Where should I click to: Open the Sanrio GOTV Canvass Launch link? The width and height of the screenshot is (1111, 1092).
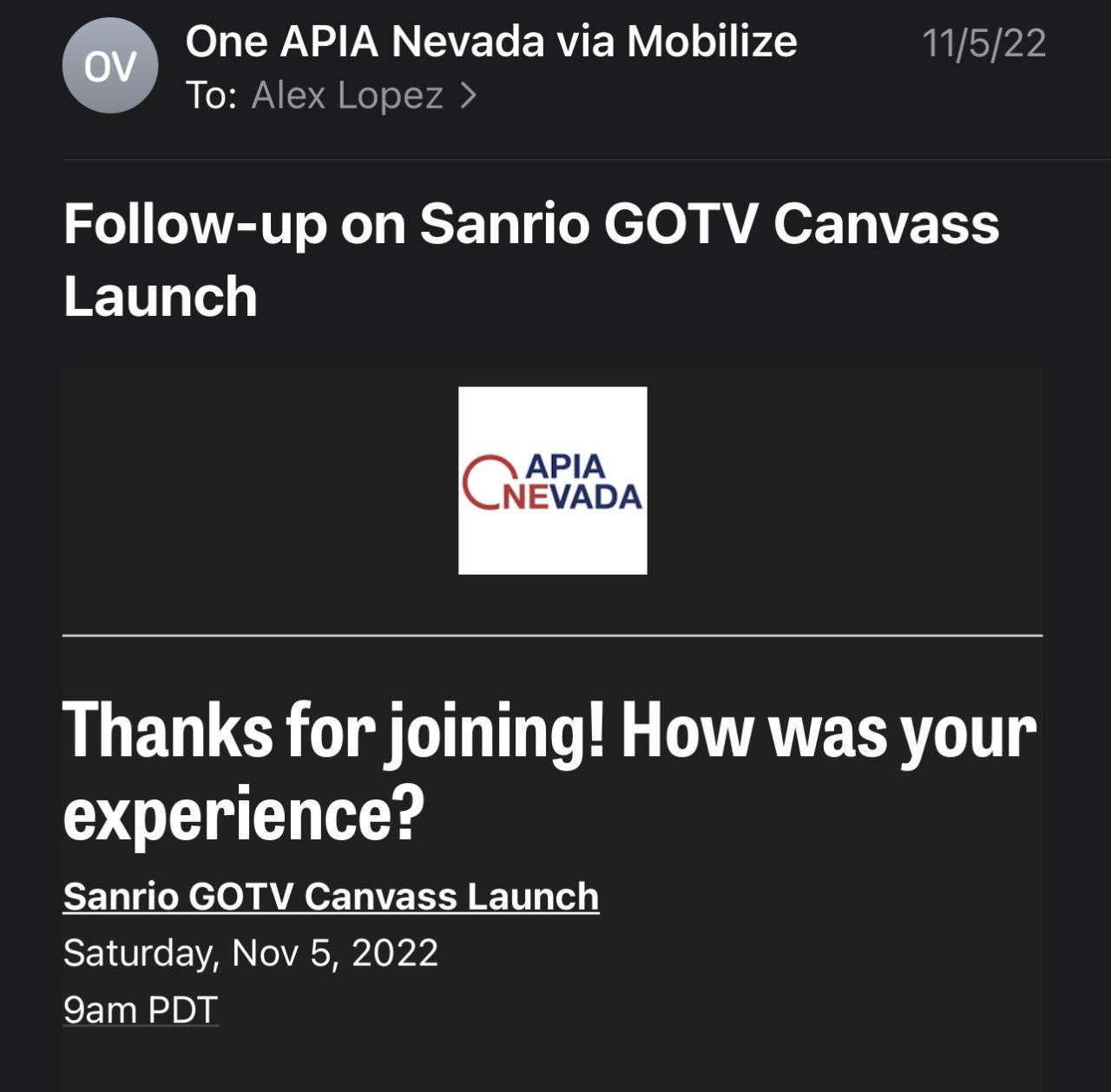pyautogui.click(x=331, y=897)
